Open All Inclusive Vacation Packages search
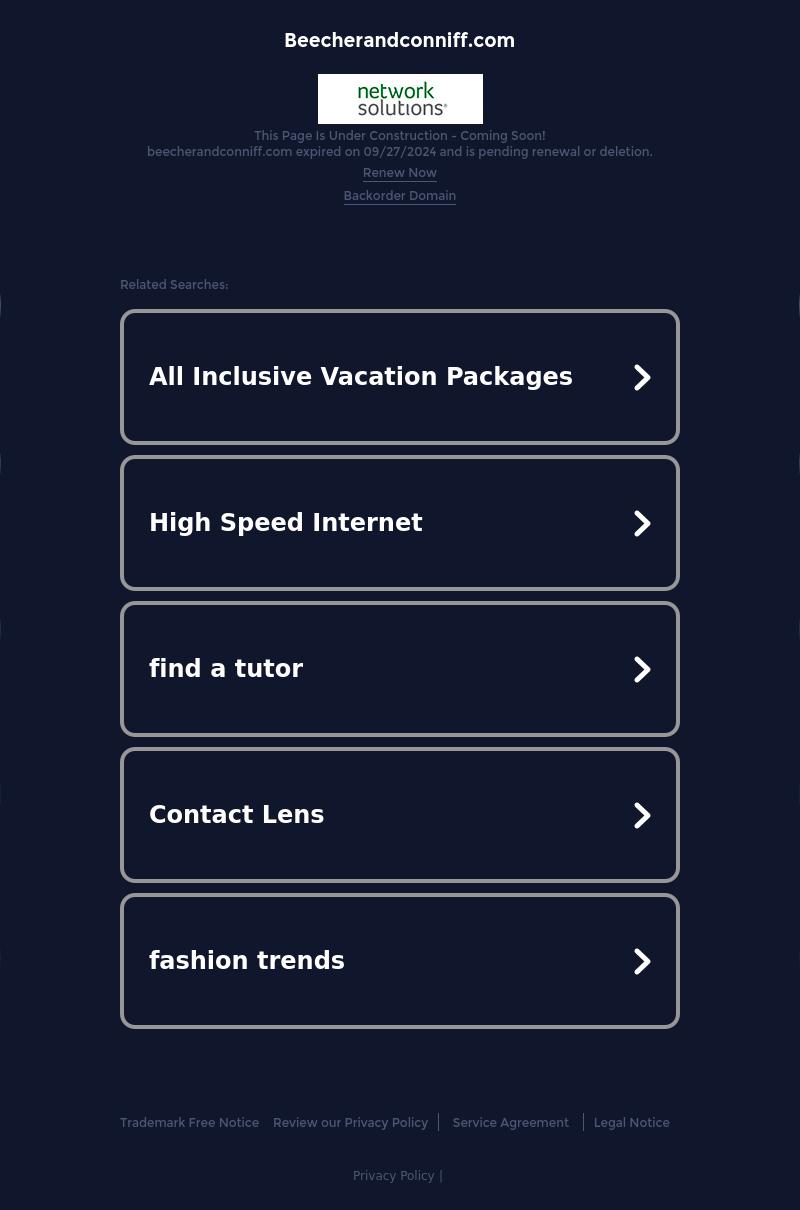Screen dimensions: 800x1210 tap(399, 377)
